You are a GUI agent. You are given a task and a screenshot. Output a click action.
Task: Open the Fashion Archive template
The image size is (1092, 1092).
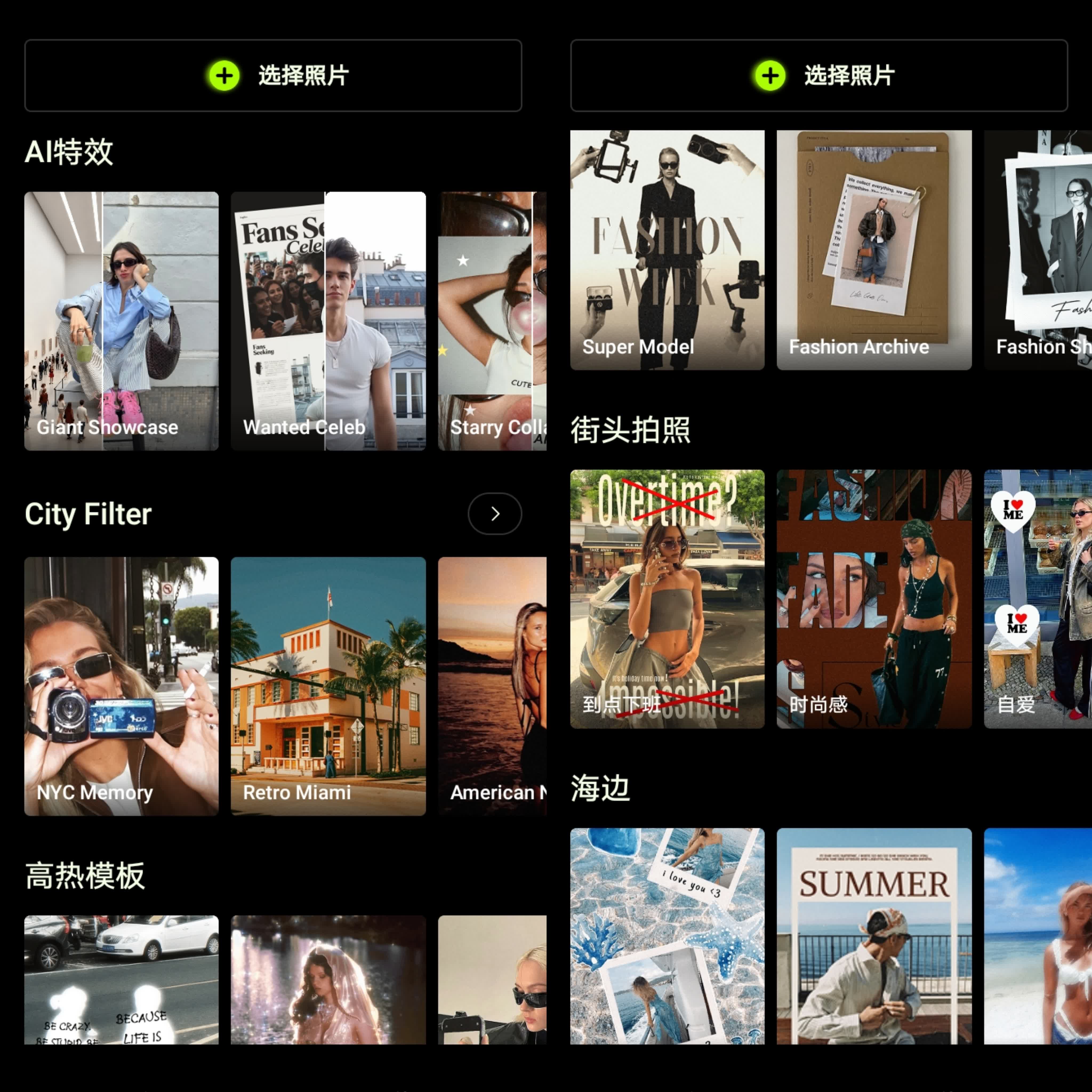(874, 250)
